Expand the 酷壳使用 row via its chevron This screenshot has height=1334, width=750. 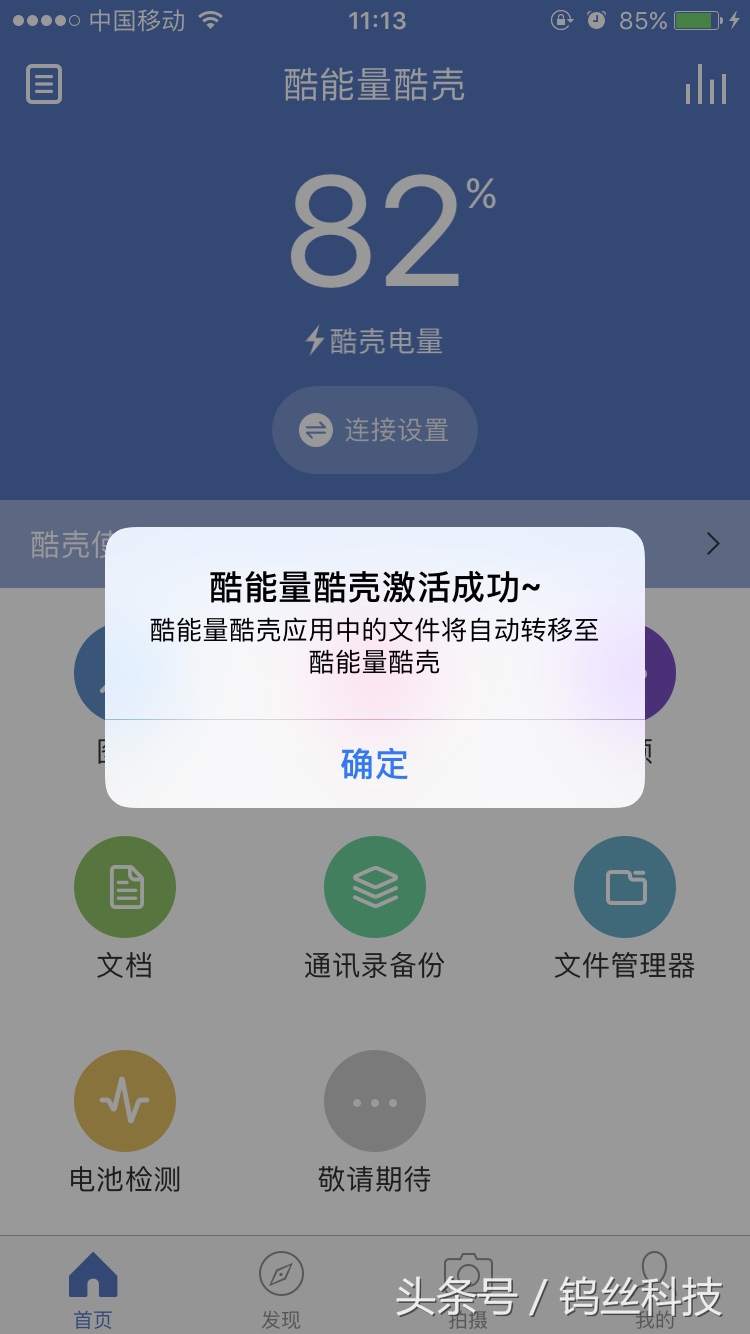coord(712,543)
